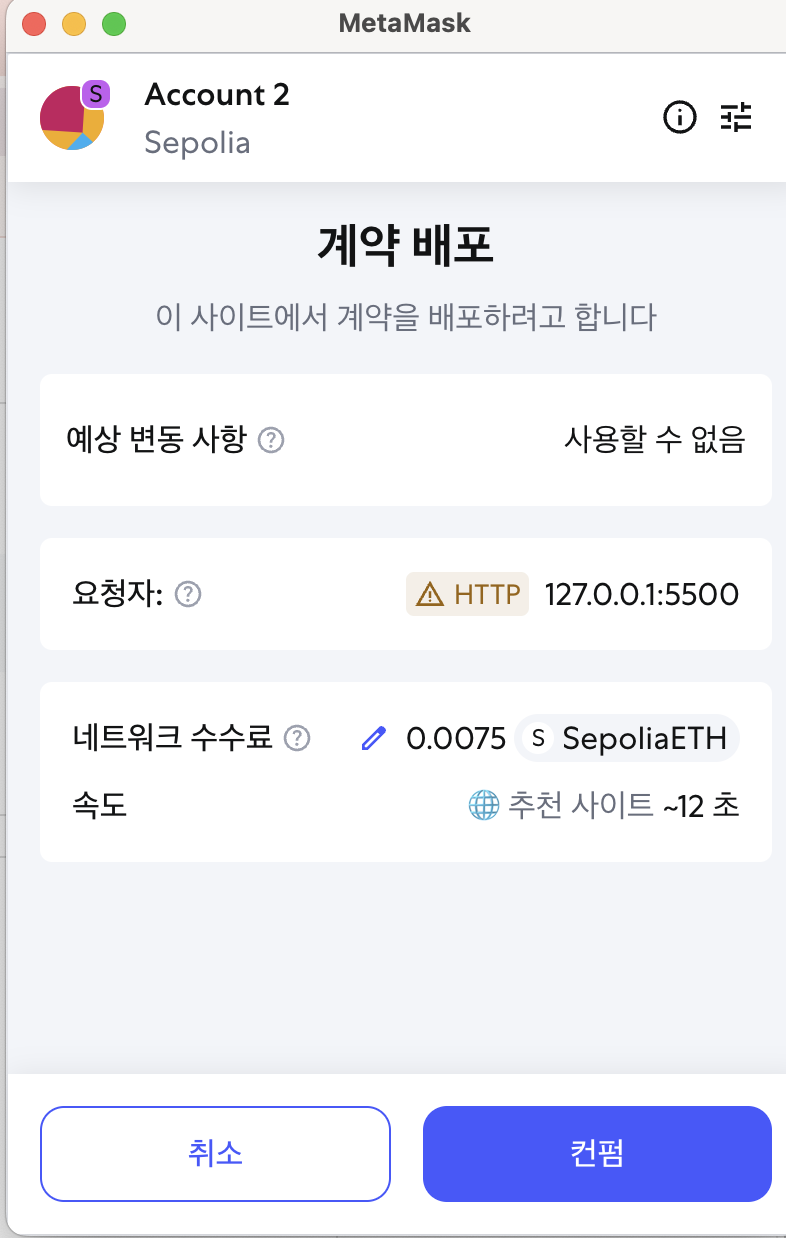This screenshot has width=786, height=1238.
Task: Click the account info icon
Action: [680, 117]
